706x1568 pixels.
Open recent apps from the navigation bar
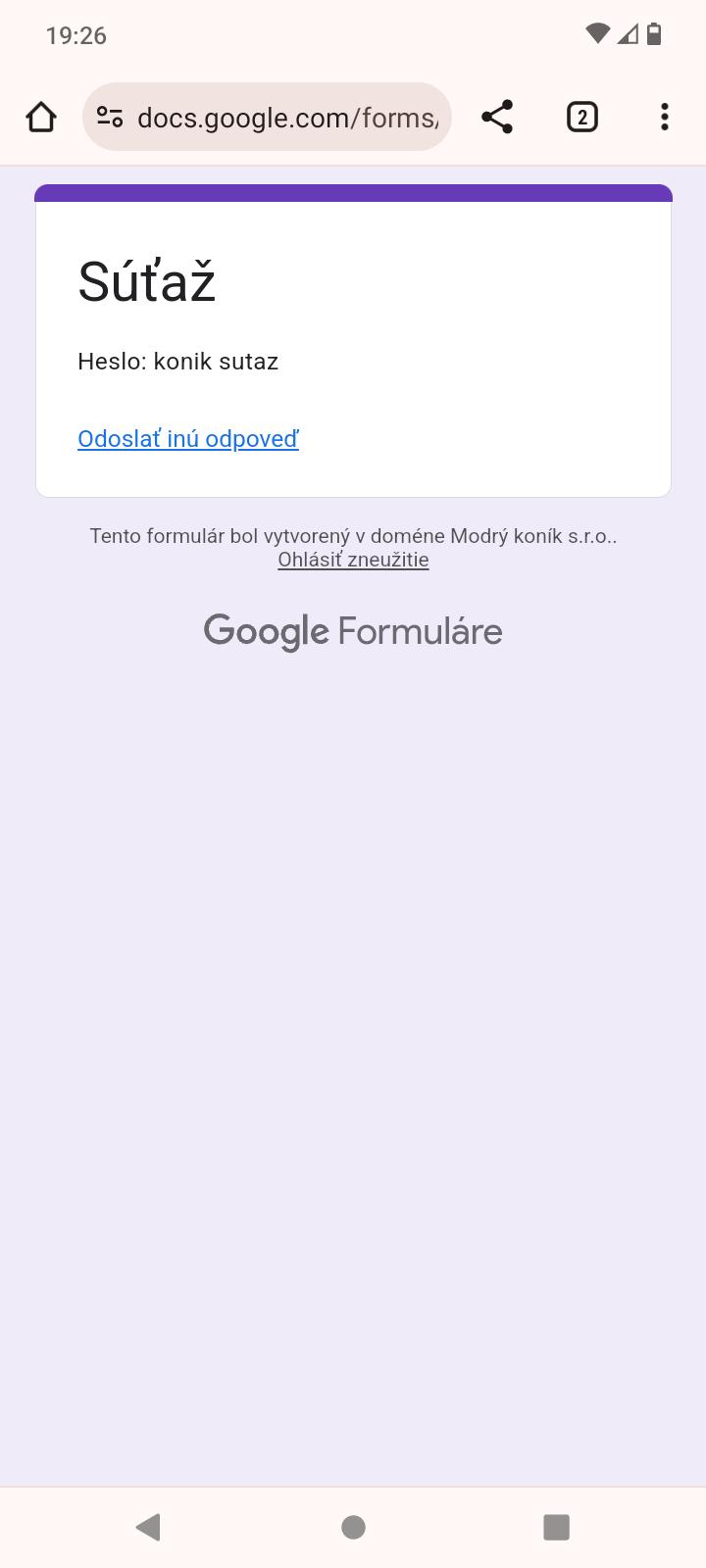point(556,1527)
